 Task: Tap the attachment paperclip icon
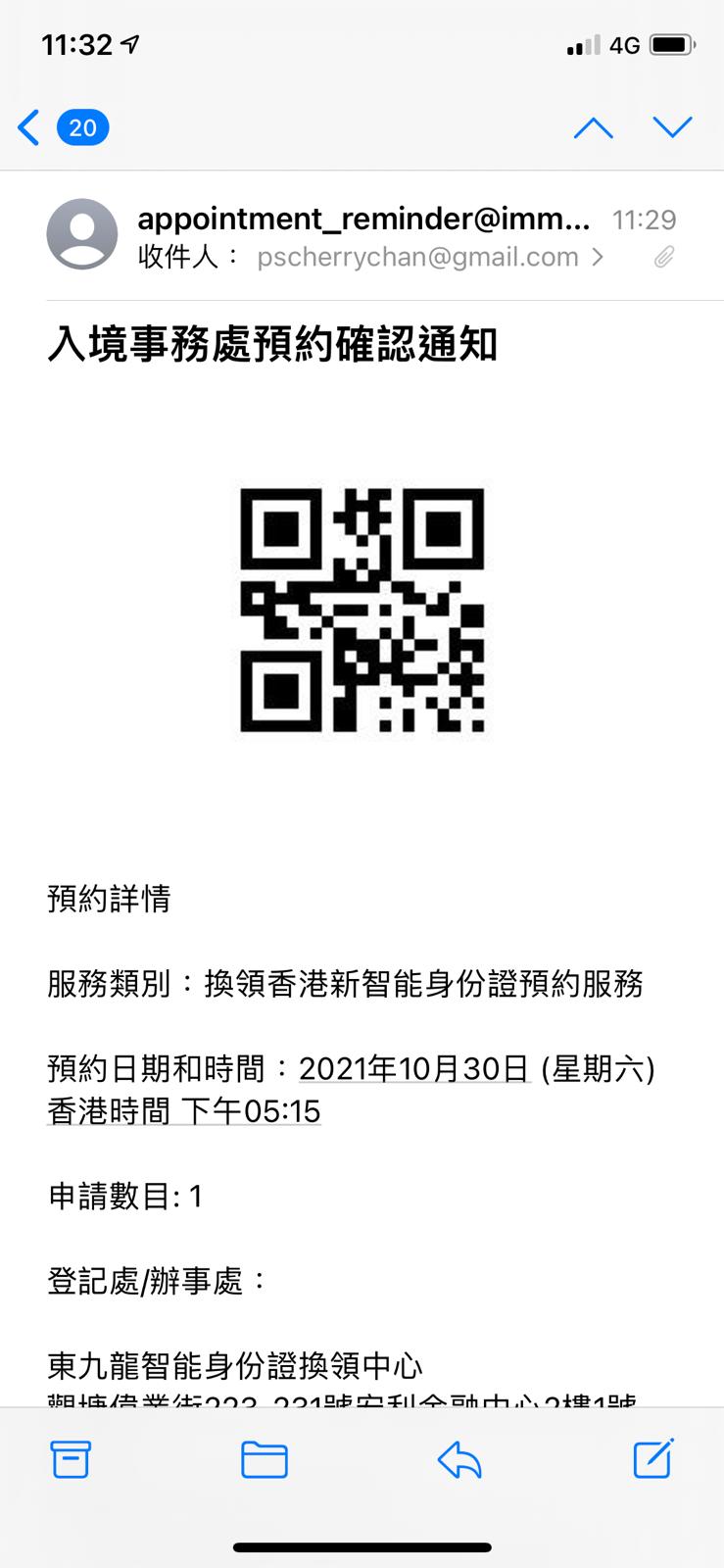point(664,258)
